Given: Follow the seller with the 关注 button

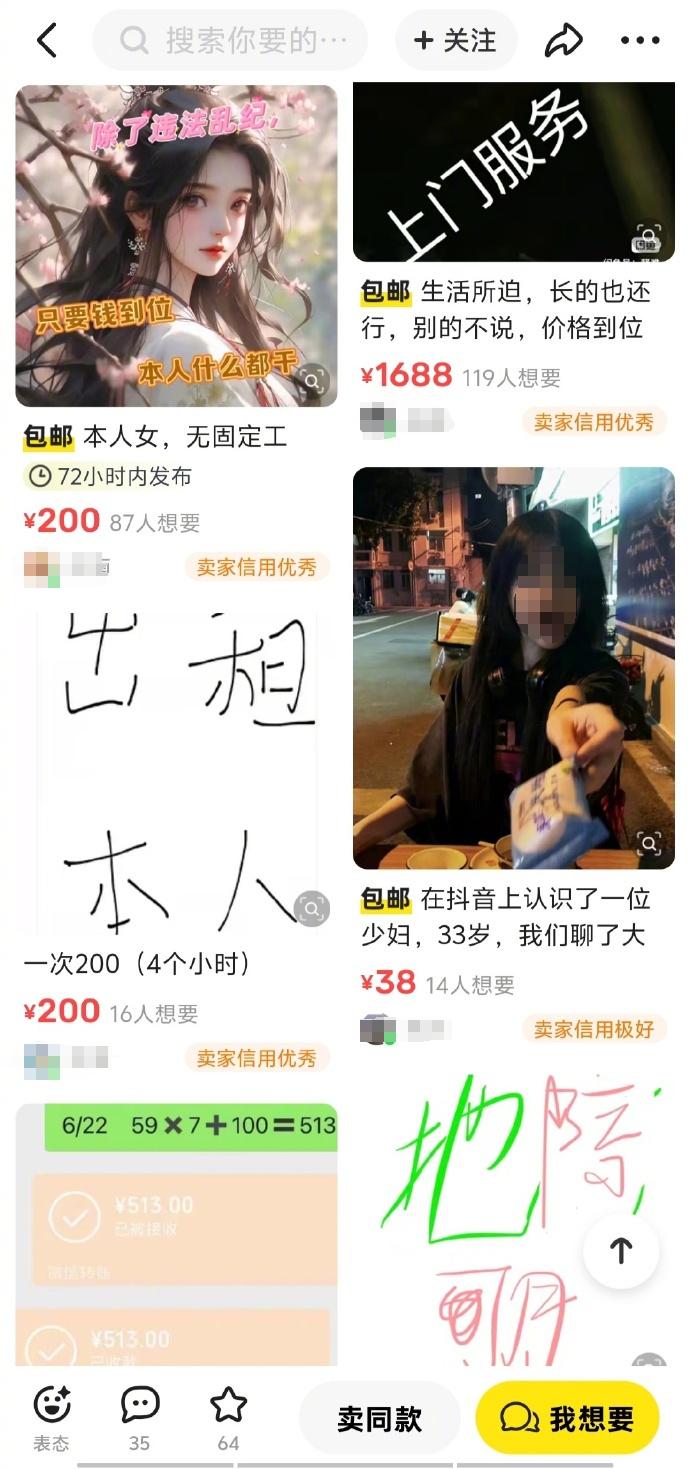Looking at the screenshot, I should [456, 40].
